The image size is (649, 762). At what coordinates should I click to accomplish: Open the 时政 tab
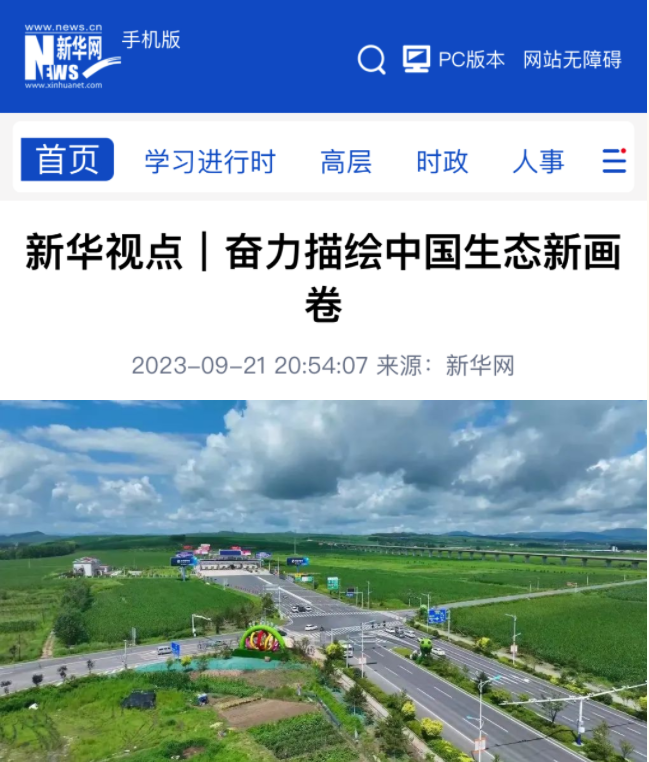442,161
